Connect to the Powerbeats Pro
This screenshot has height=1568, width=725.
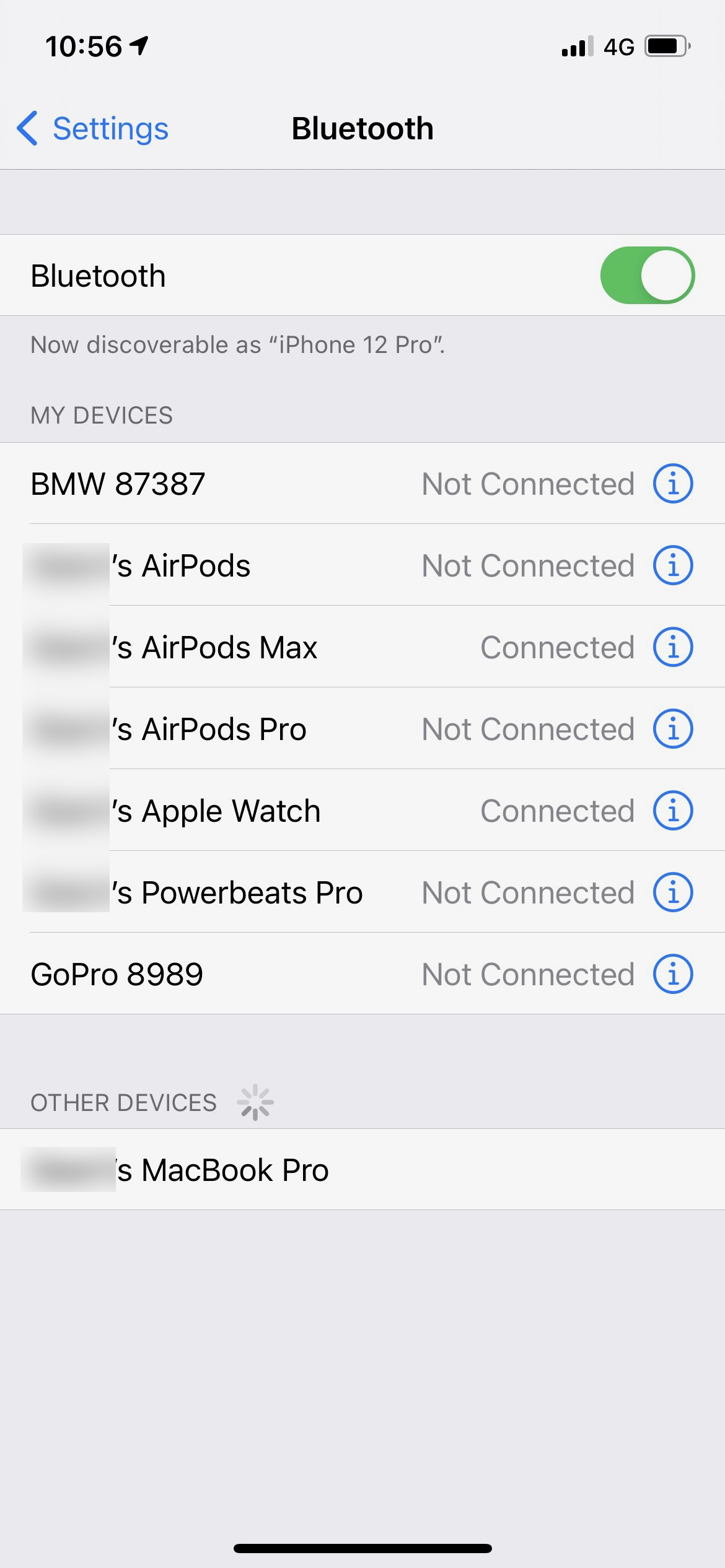248,892
